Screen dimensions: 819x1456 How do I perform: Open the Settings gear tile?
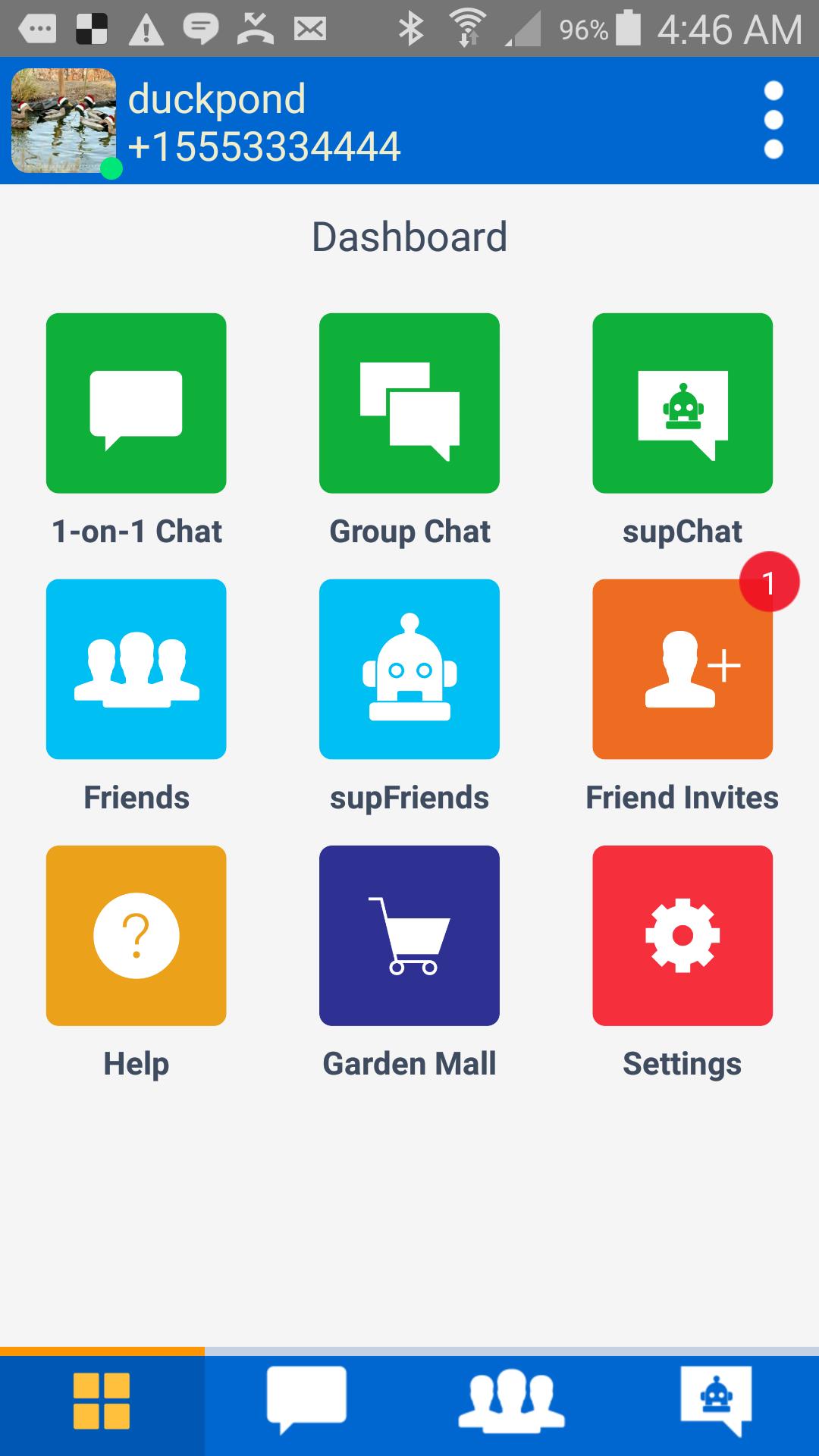pos(682,935)
